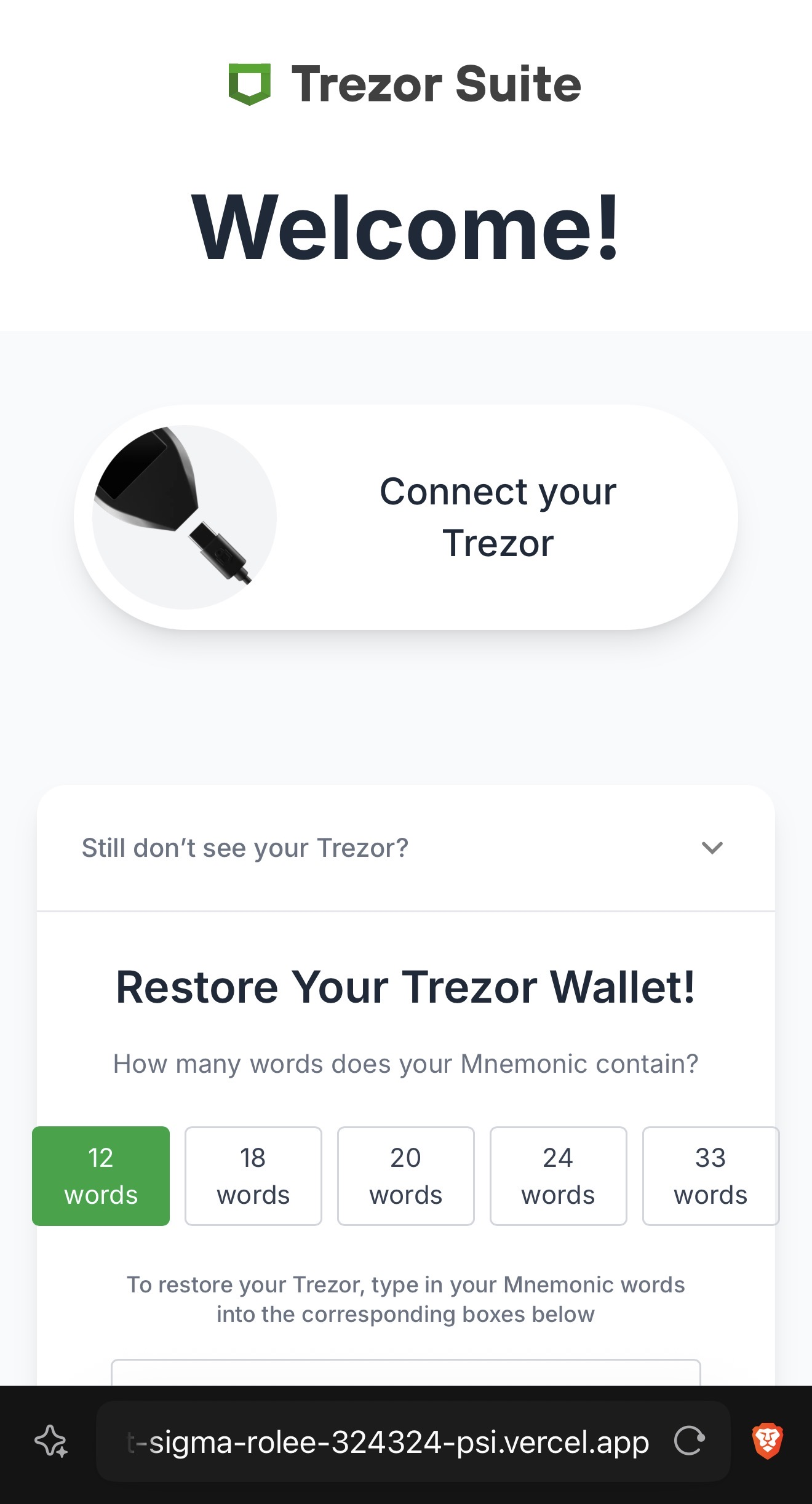Switch to 24 words mnemonic

pyautogui.click(x=559, y=1176)
